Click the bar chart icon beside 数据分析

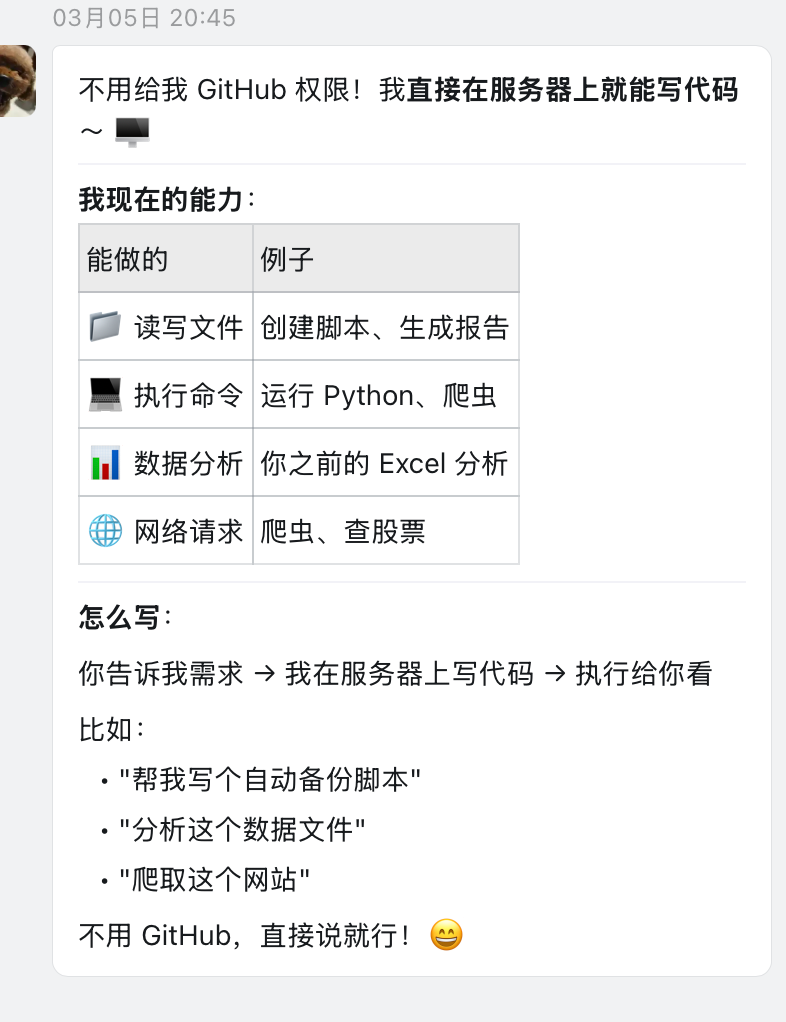point(104,462)
